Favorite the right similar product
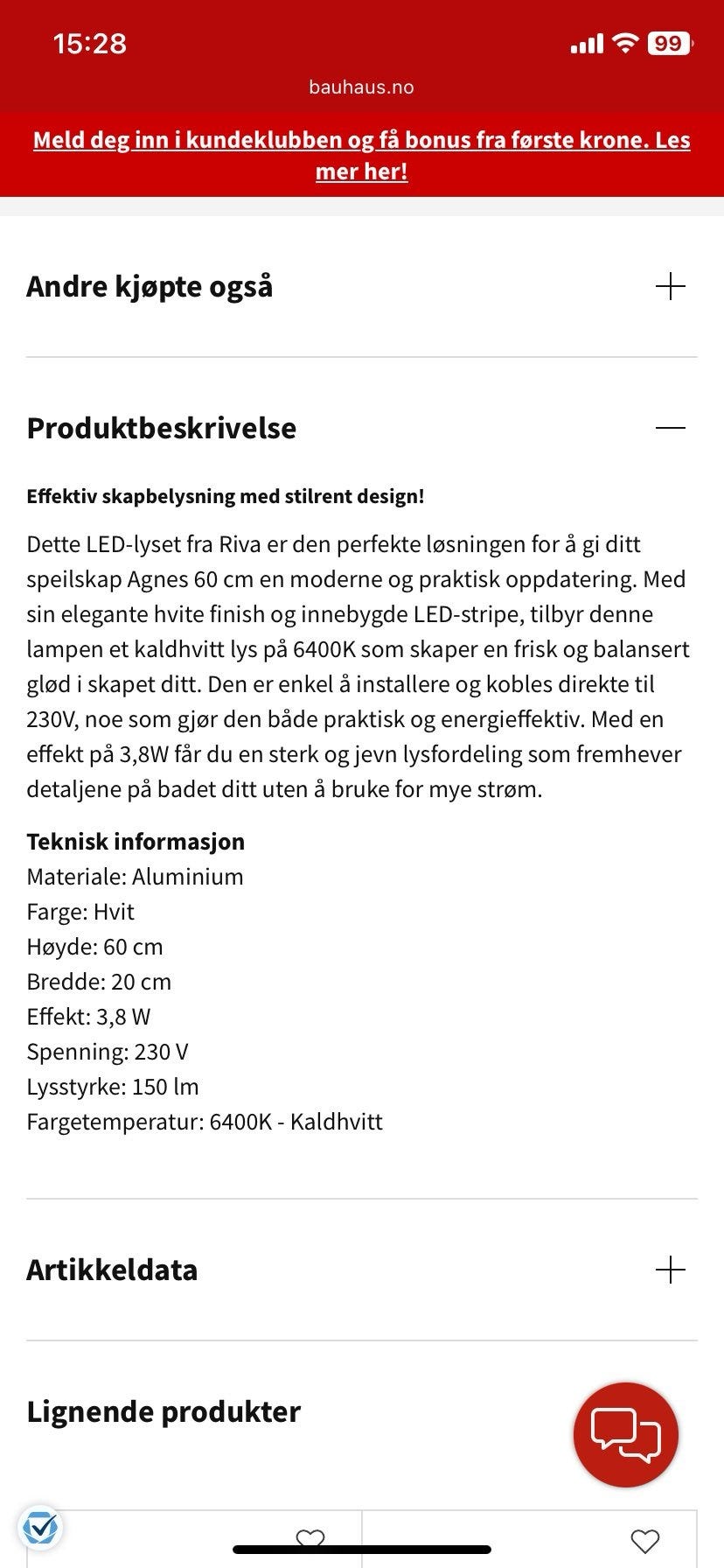 647,1540
